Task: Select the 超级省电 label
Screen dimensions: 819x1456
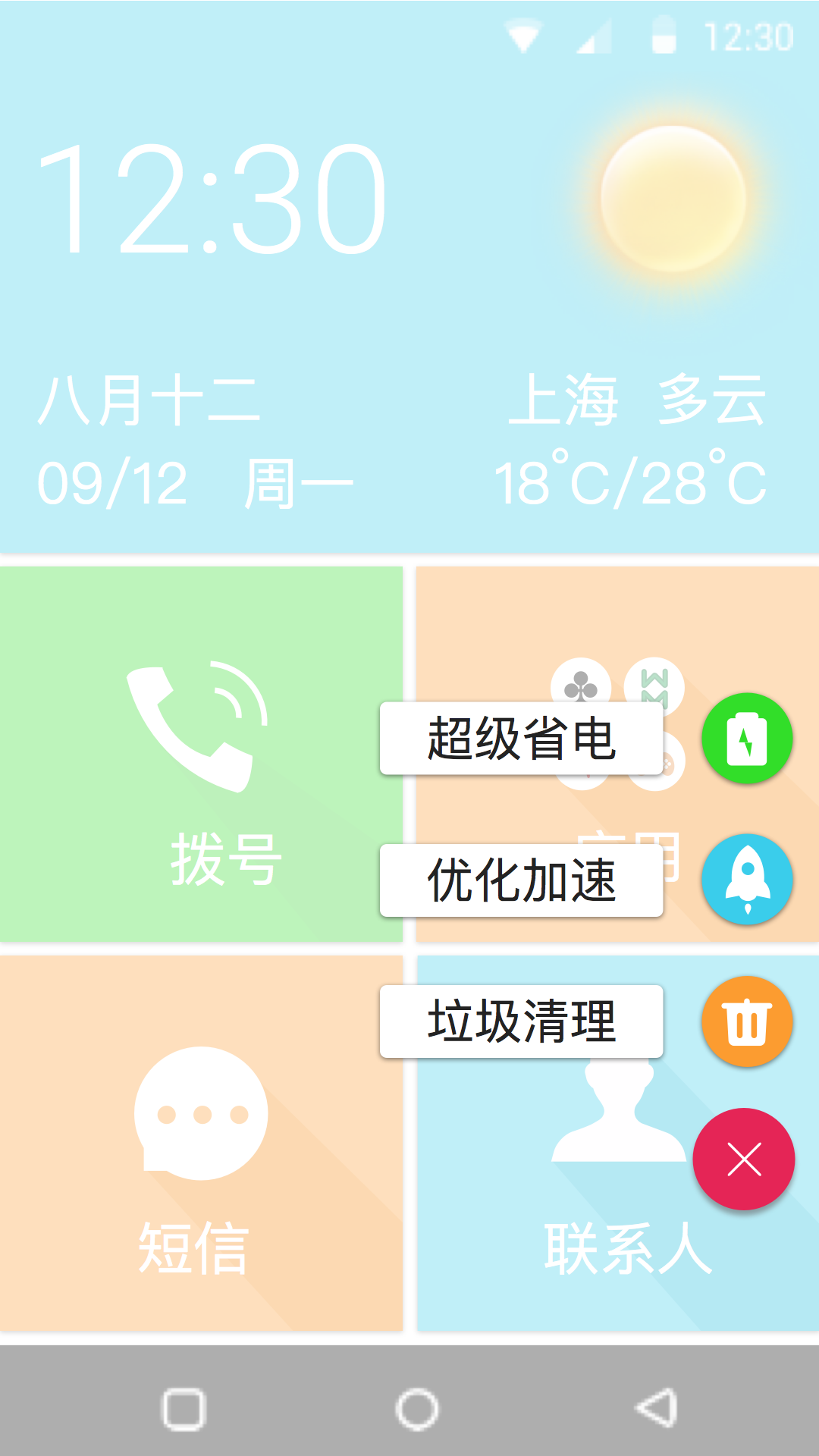Action: click(x=521, y=739)
